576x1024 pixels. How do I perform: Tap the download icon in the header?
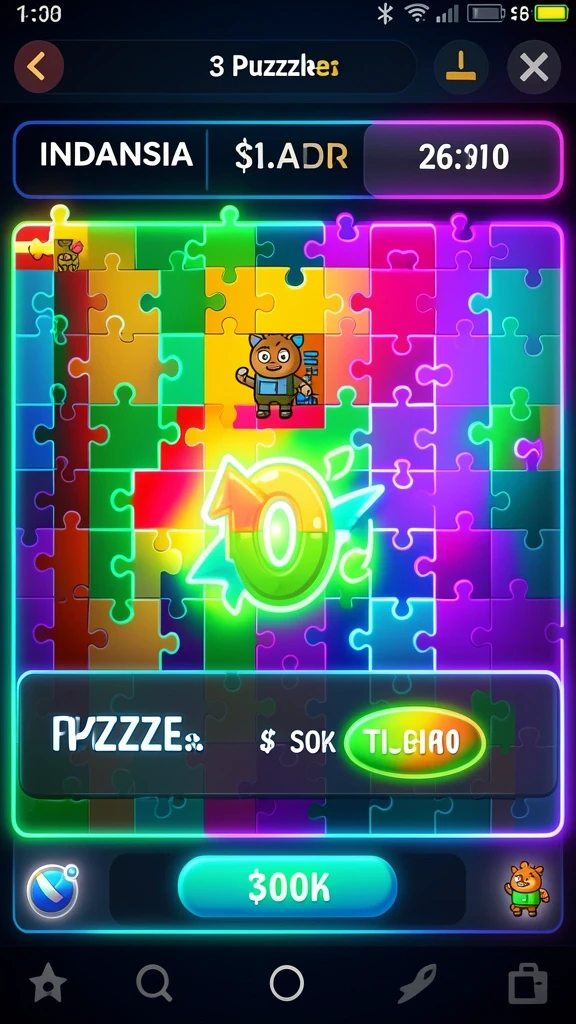461,67
